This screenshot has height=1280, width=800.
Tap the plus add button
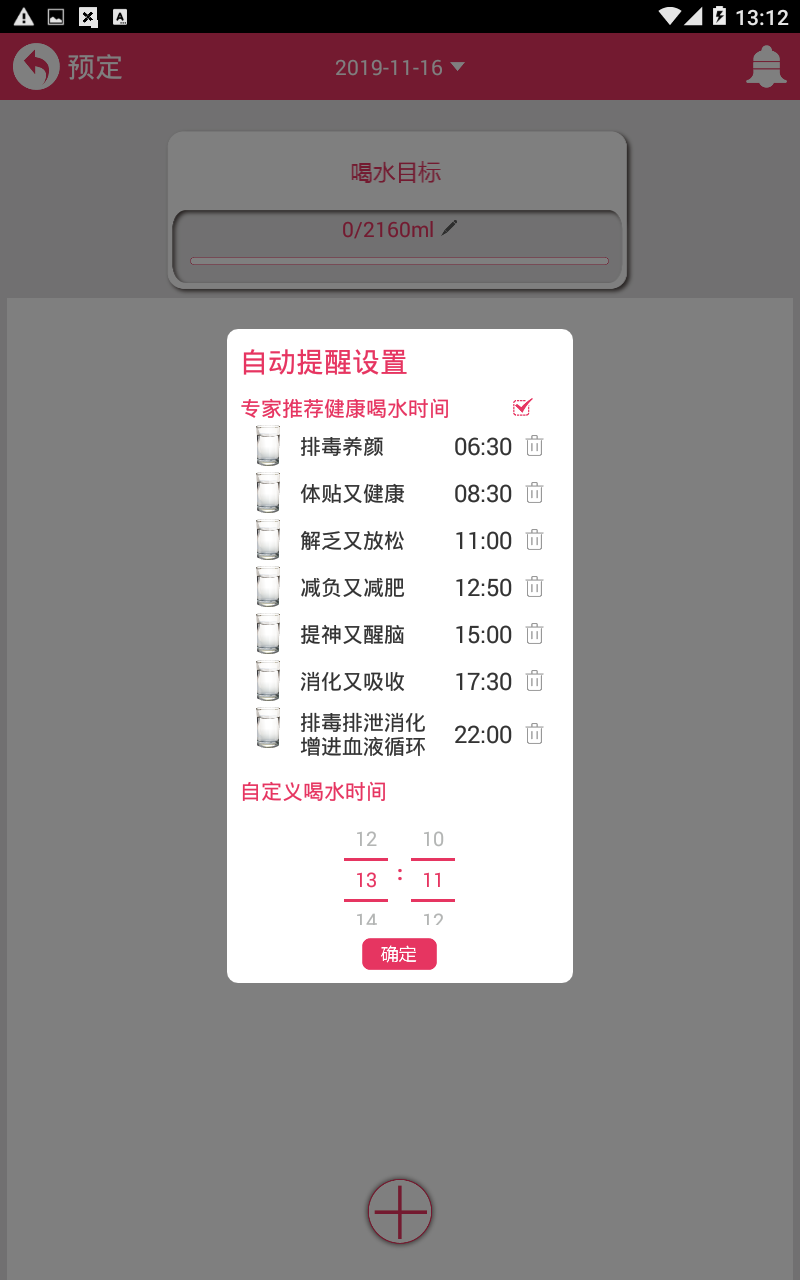coord(400,1211)
